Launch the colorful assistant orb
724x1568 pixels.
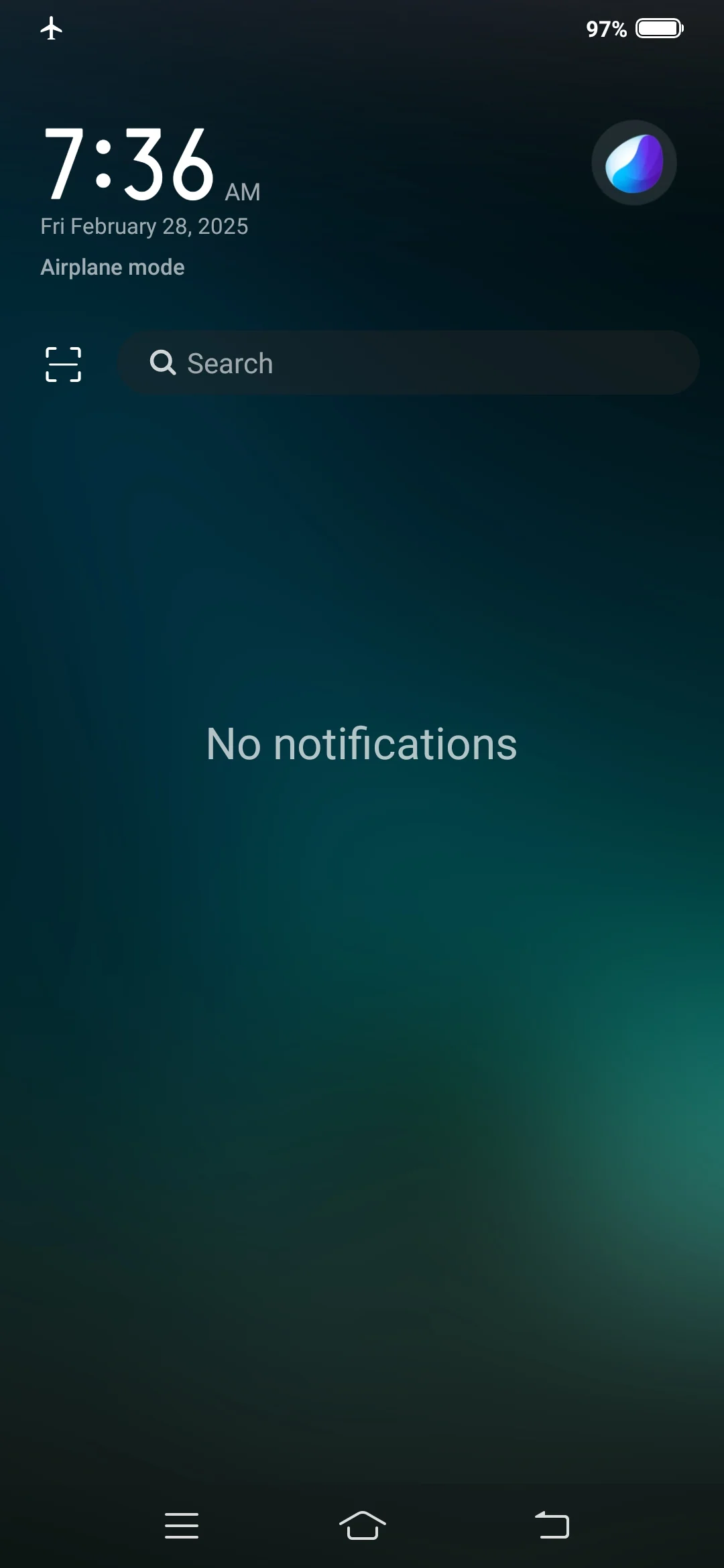633,163
